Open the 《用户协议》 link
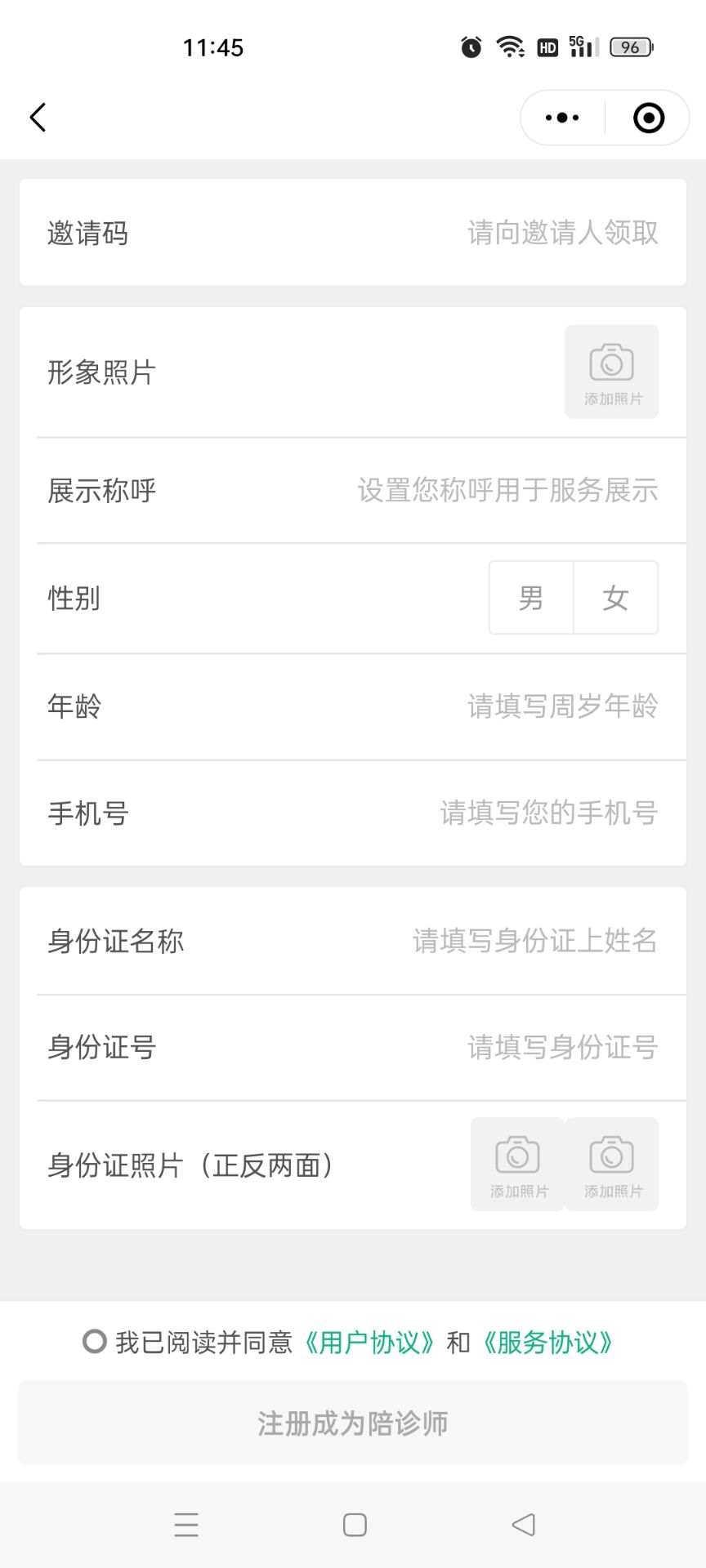 coord(369,1343)
